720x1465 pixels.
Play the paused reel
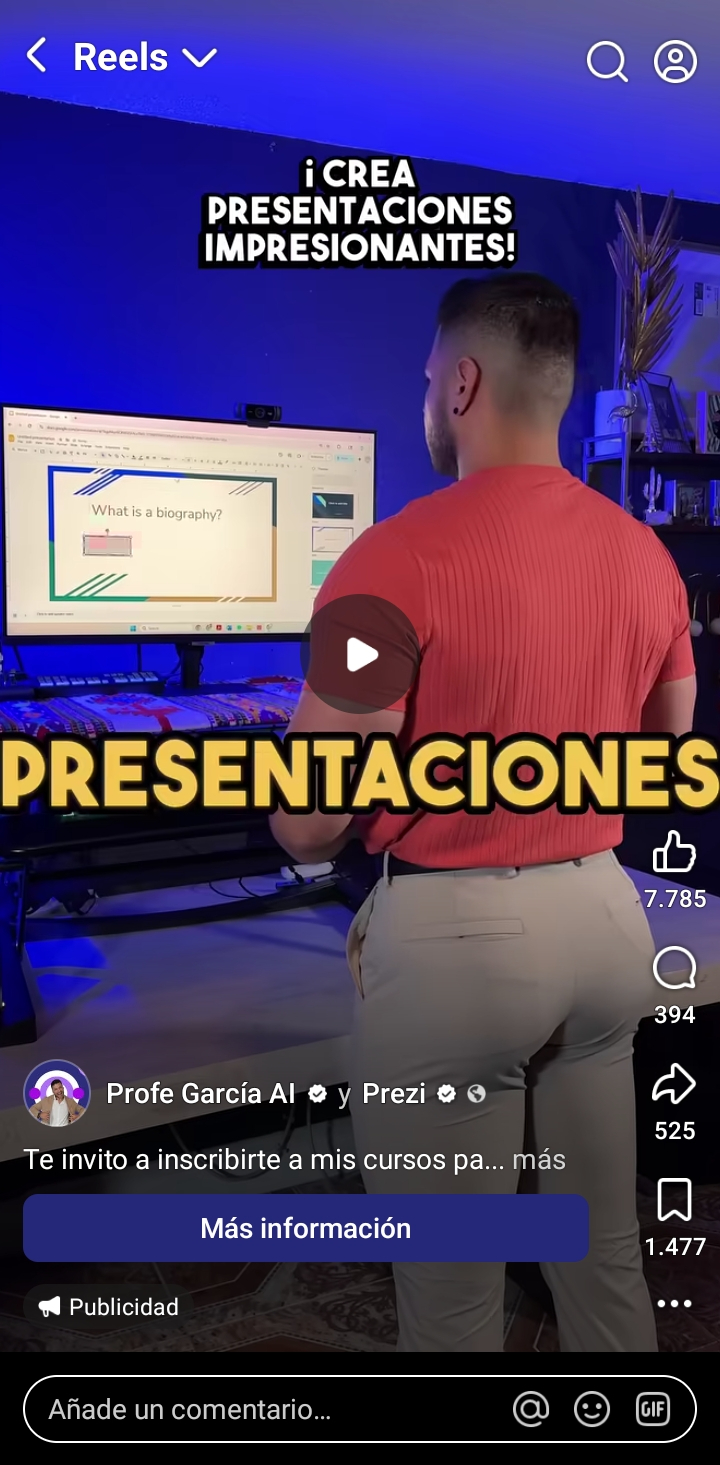[x=360, y=655]
